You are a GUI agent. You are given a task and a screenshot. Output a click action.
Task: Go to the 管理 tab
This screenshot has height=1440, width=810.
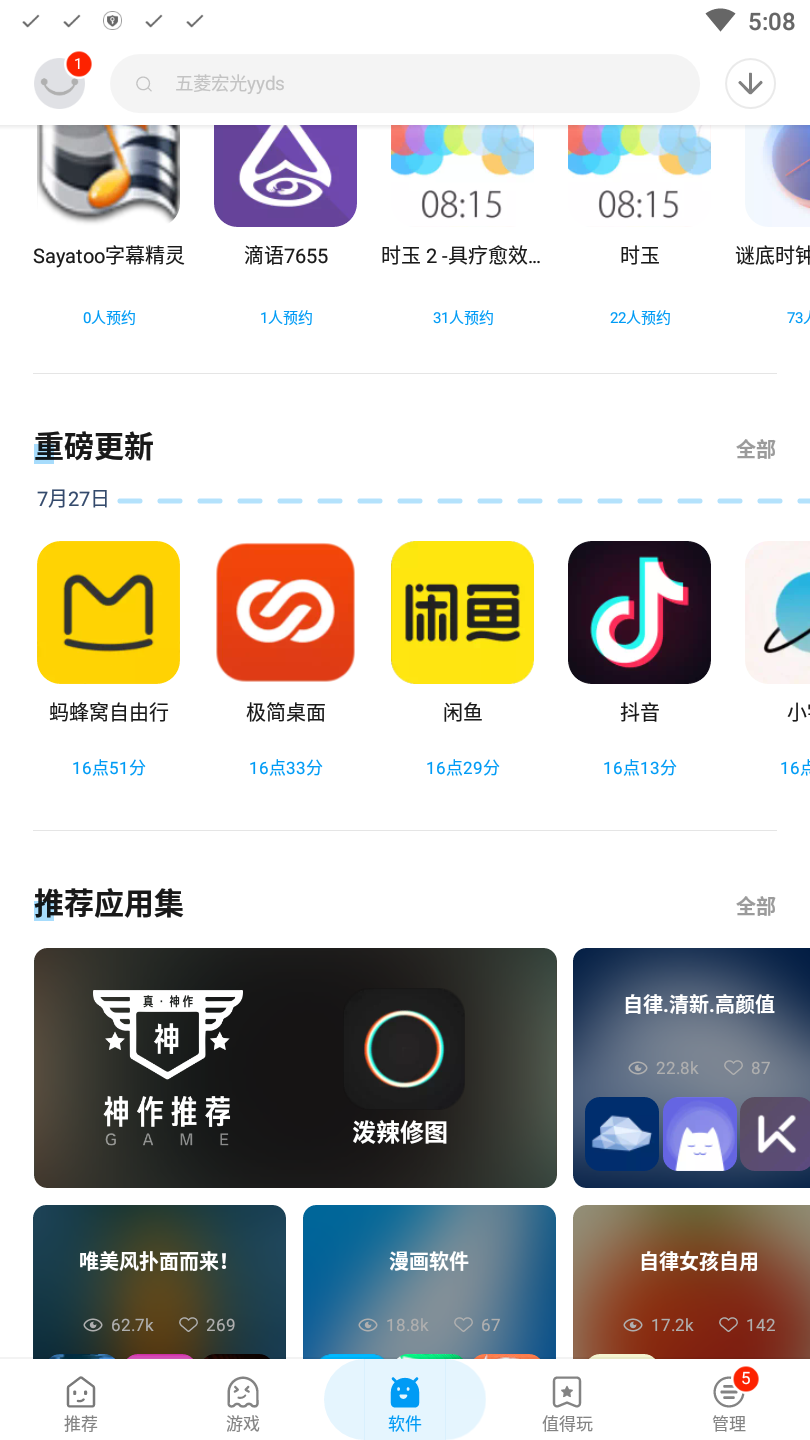(729, 1402)
